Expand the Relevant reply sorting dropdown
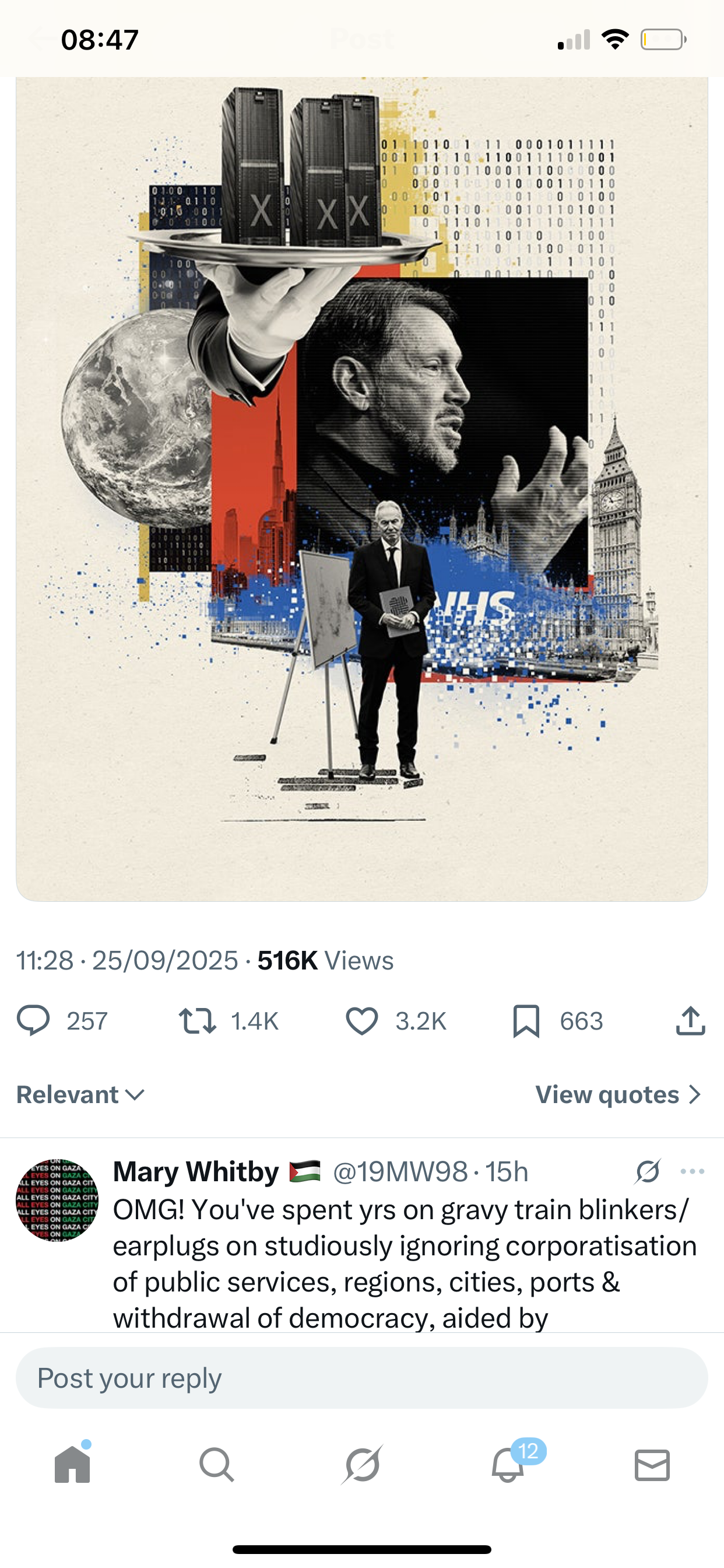724x1568 pixels. [x=80, y=1095]
